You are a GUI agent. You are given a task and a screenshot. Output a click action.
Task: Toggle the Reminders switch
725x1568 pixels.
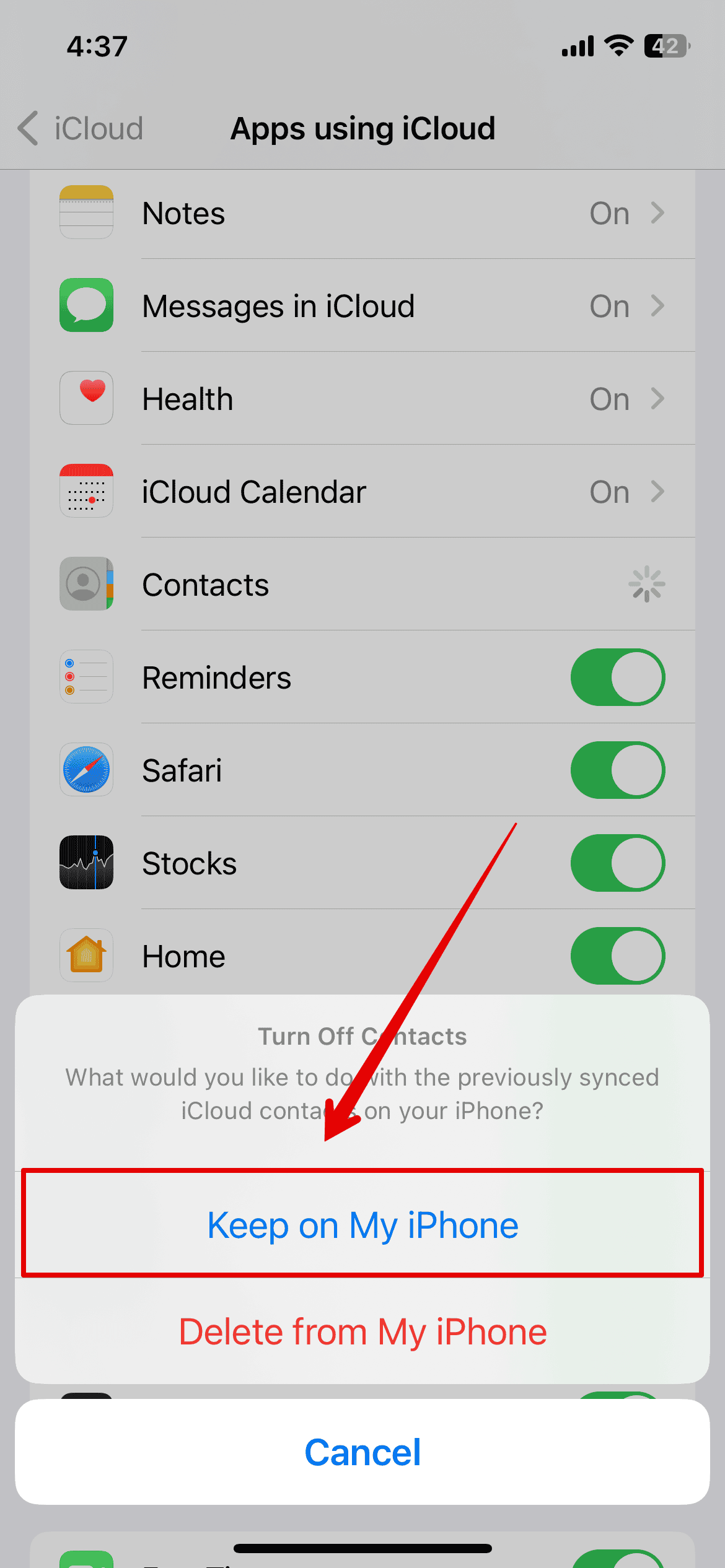tap(617, 677)
